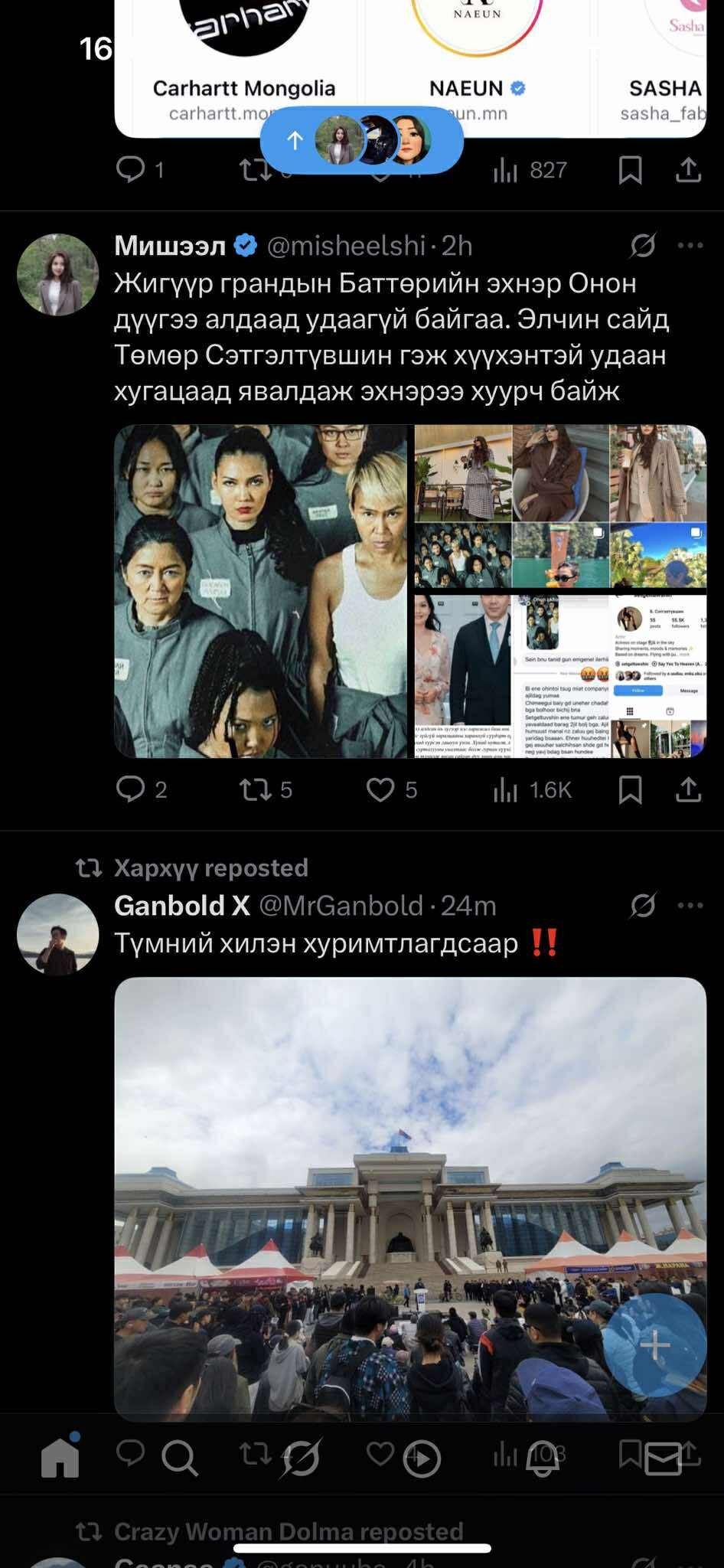724x1568 pixels.
Task: Switch to the Search tab
Action: pos(180,1457)
